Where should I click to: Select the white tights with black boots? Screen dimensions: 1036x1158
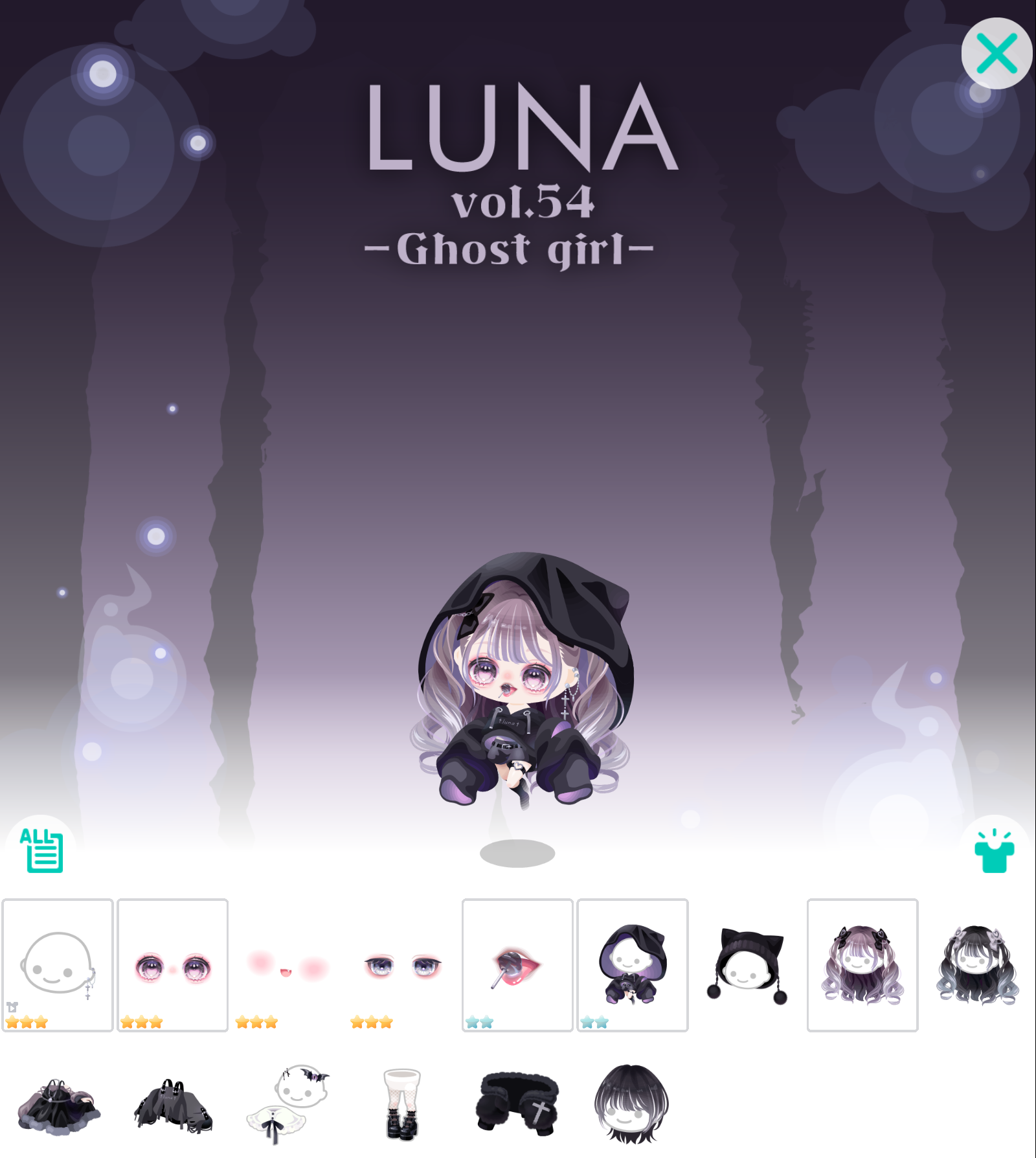[403, 1104]
